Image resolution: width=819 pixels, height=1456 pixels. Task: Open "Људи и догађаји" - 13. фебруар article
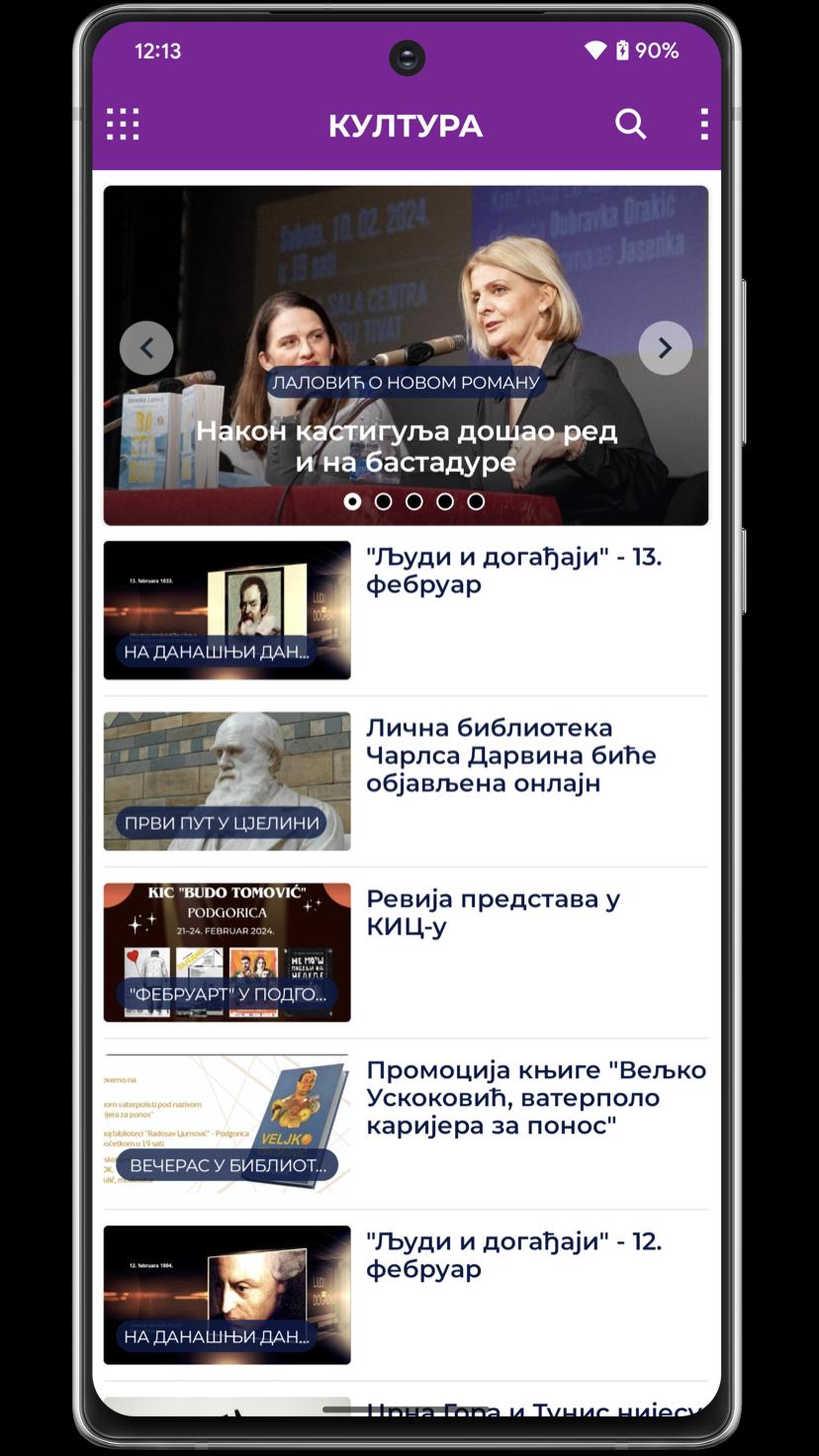pyautogui.click(x=406, y=610)
